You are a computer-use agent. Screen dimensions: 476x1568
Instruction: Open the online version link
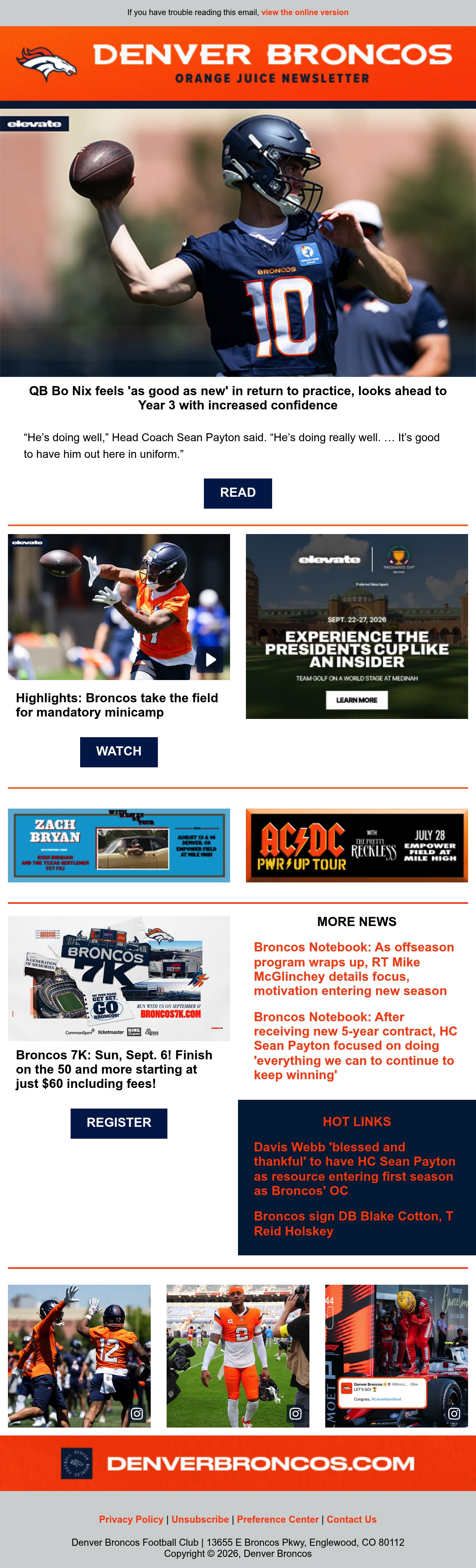pyautogui.click(x=305, y=12)
